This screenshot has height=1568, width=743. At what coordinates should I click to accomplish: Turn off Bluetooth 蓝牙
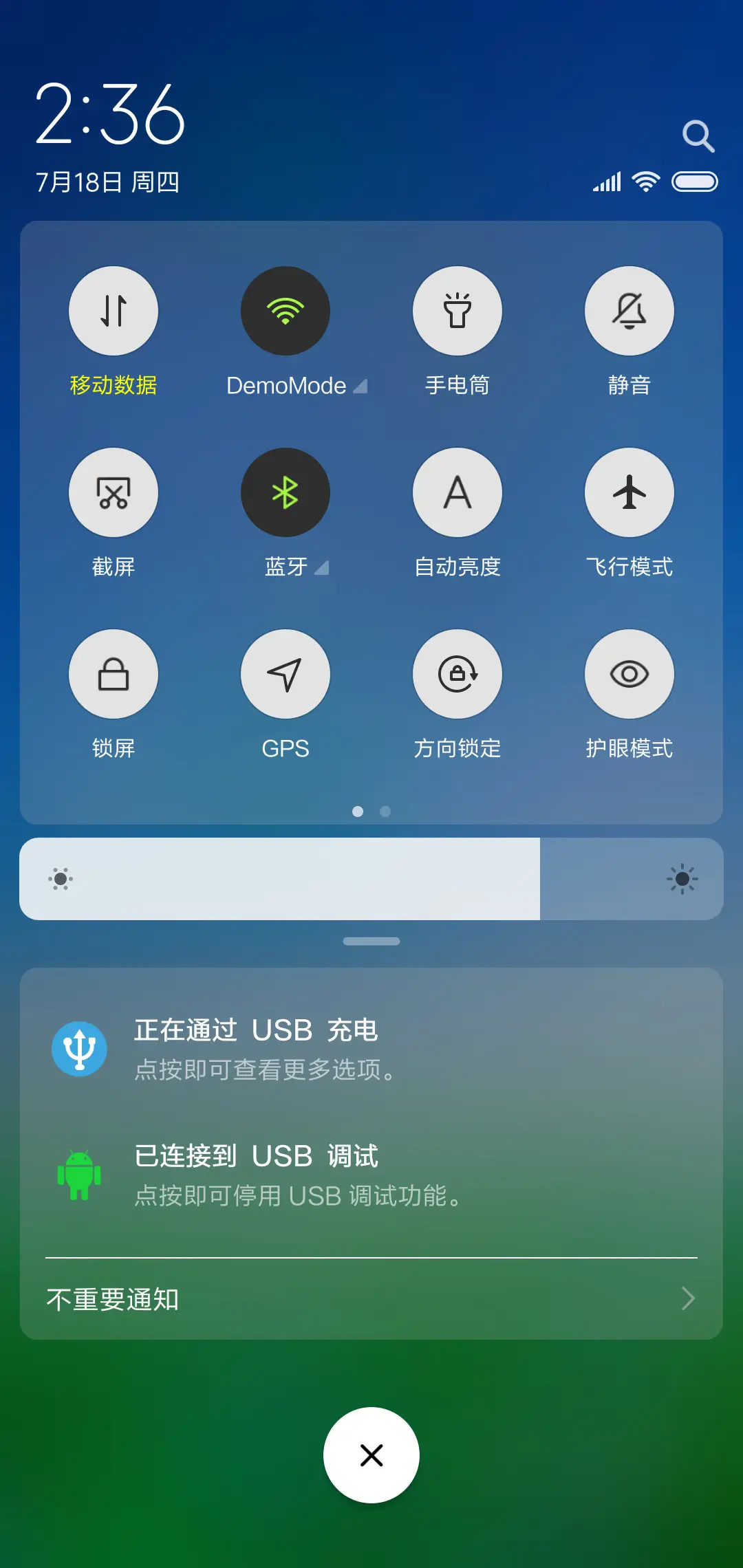click(286, 492)
